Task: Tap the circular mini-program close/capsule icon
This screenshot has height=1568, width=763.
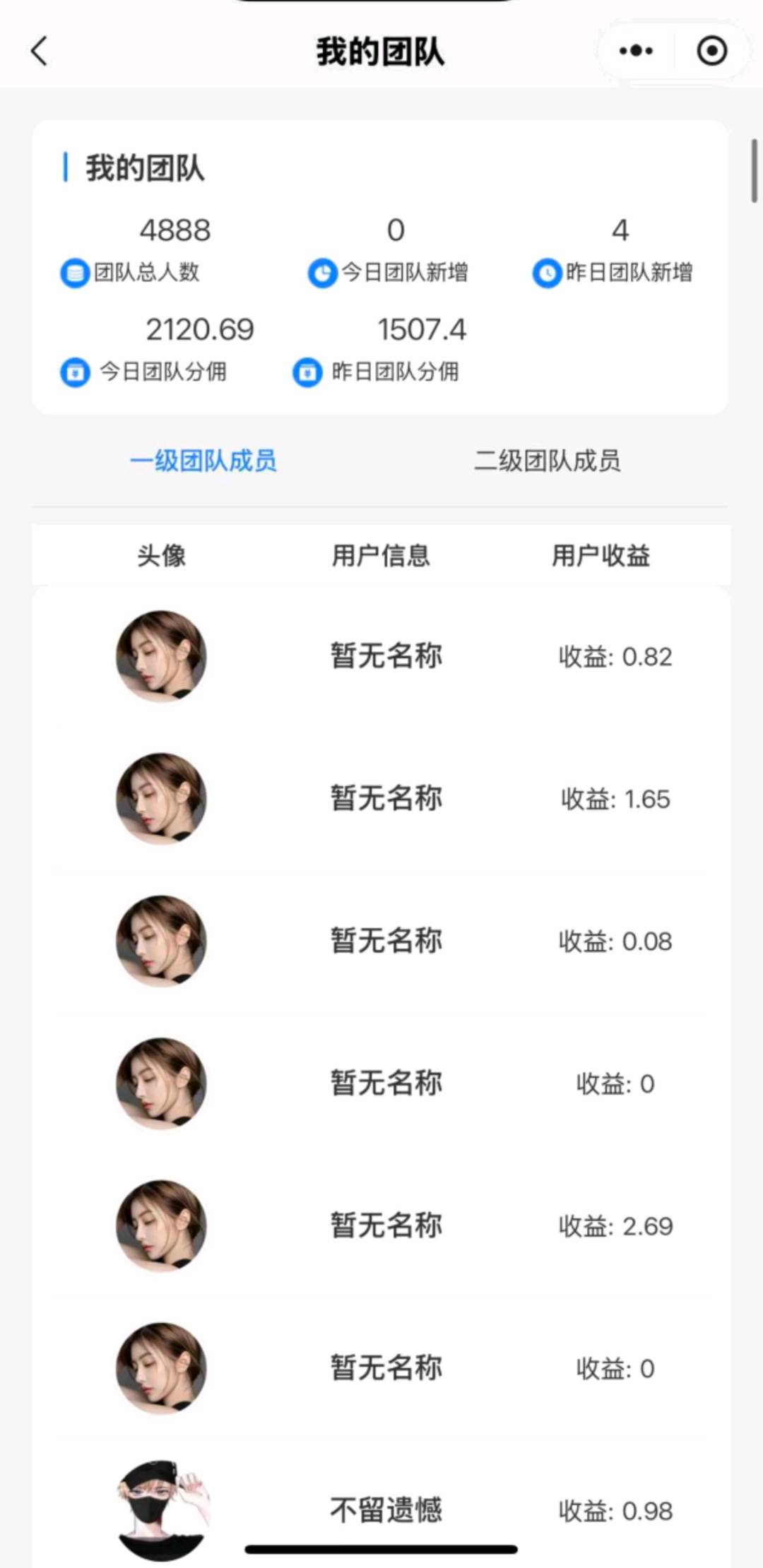Action: (x=712, y=51)
